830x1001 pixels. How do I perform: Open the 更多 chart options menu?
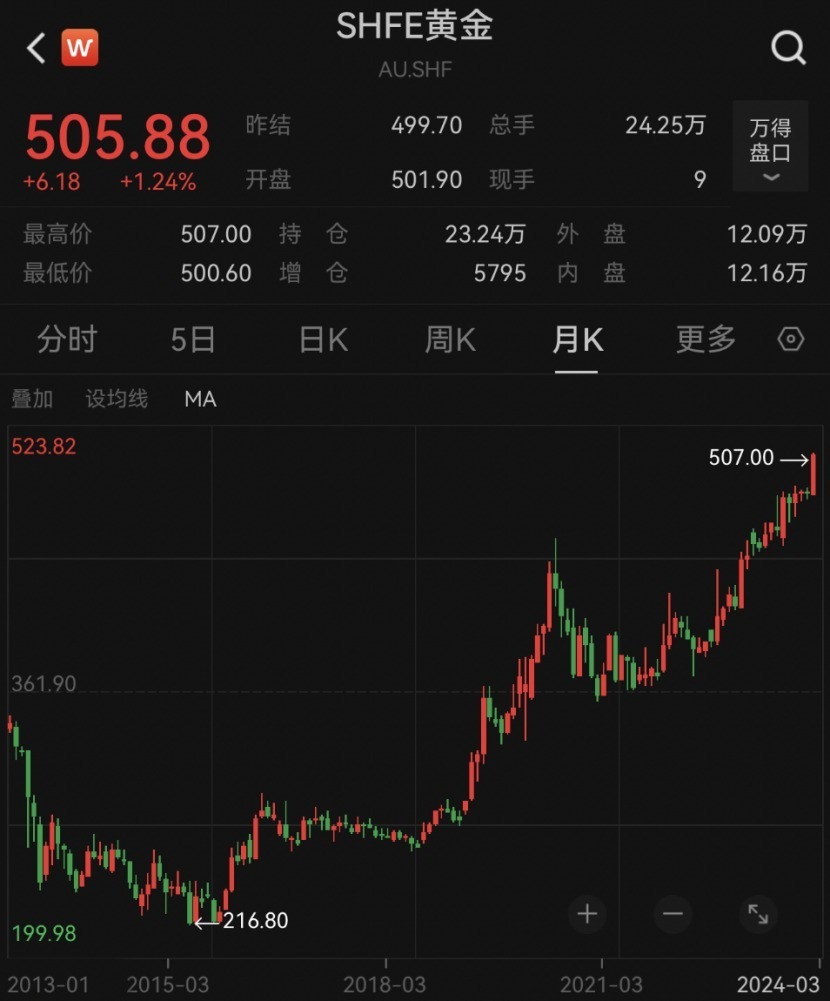704,340
